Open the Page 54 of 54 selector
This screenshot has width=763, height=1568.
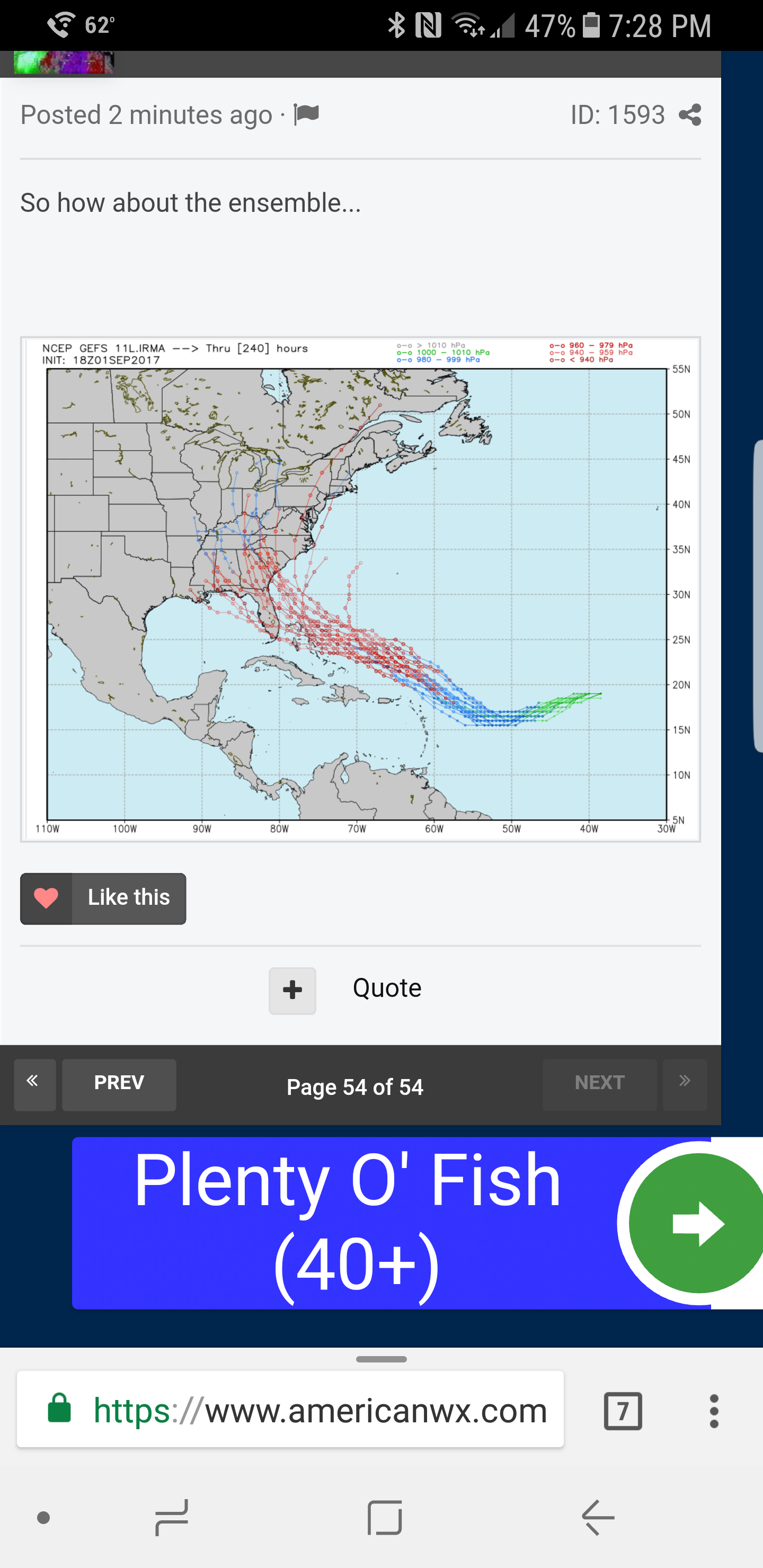[355, 1086]
